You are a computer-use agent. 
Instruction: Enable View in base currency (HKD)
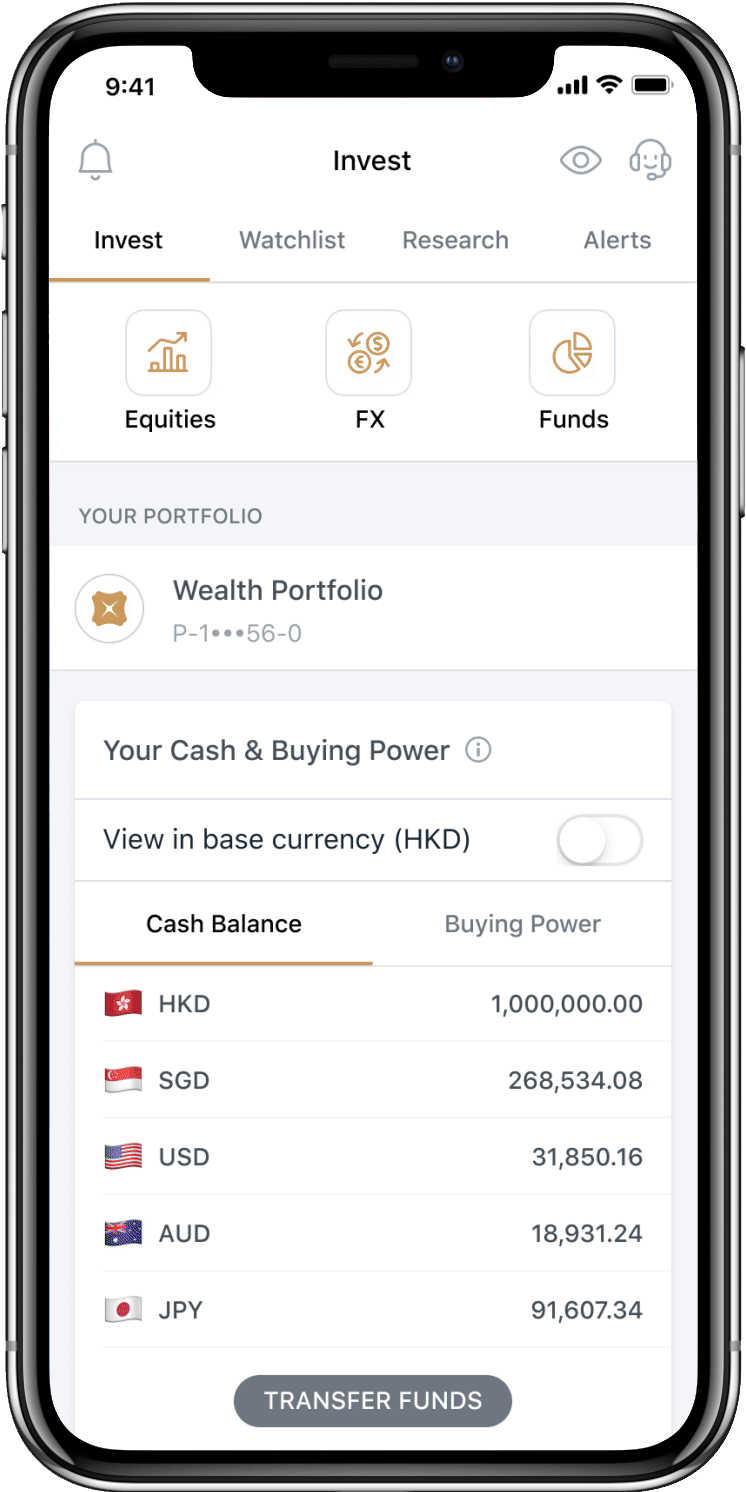[599, 840]
